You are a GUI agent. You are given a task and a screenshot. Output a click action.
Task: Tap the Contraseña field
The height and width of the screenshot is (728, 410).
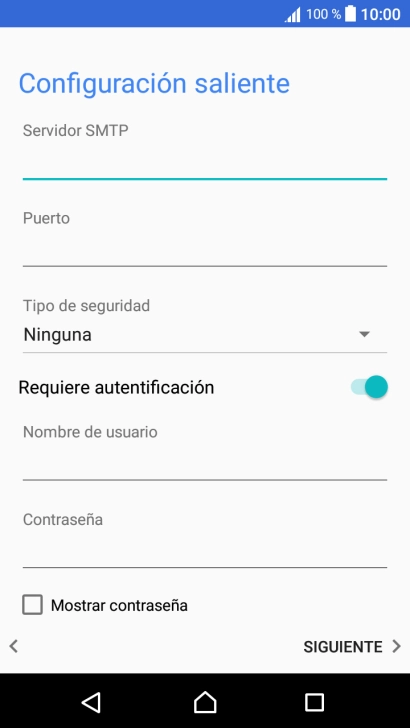[205, 550]
